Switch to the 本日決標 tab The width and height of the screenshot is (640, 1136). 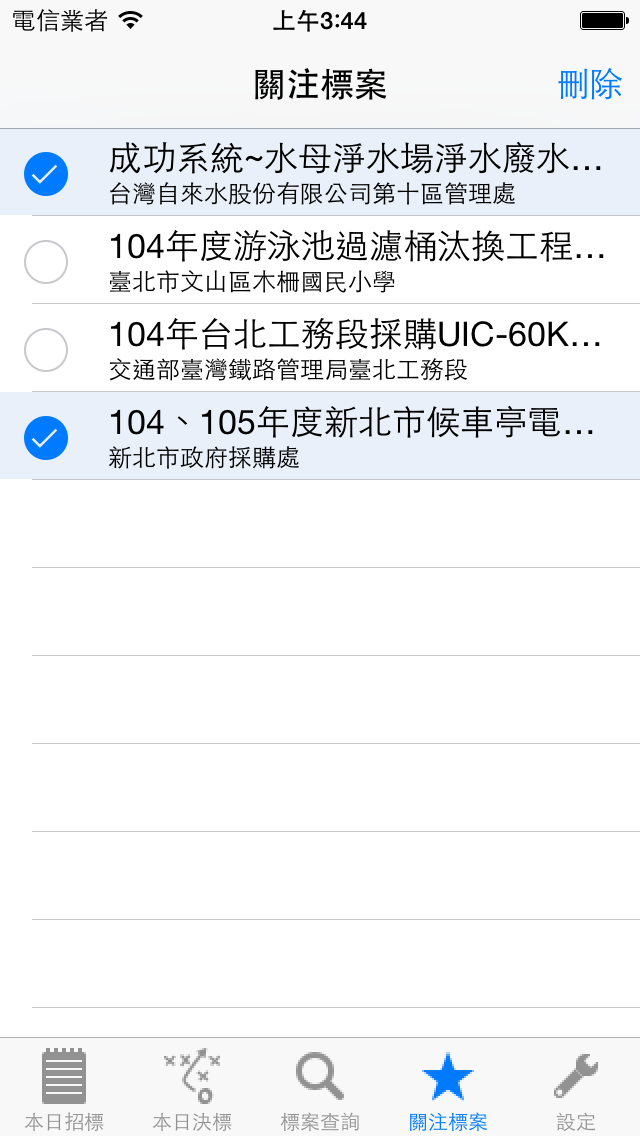192,1089
